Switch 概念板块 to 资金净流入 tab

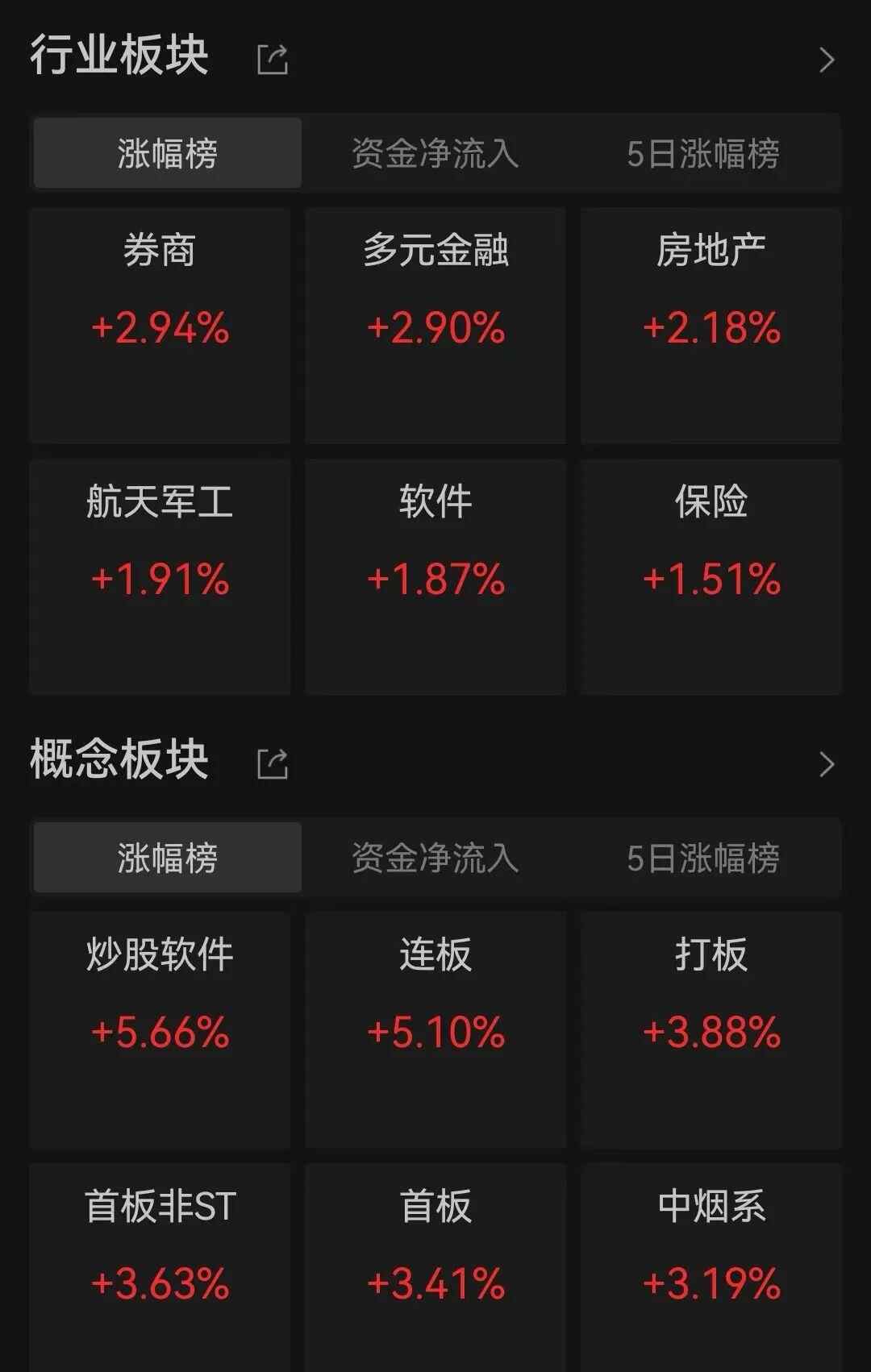coord(435,858)
